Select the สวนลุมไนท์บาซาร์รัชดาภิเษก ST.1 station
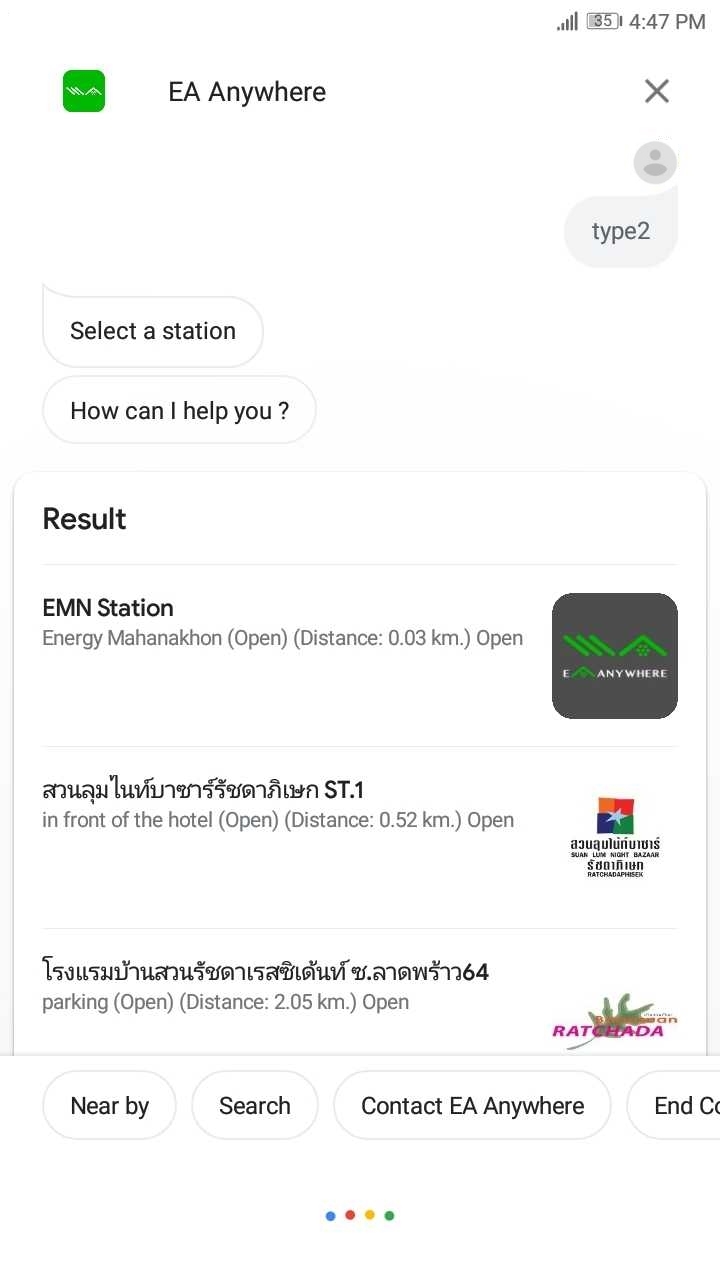The image size is (720, 1280). coord(360,838)
